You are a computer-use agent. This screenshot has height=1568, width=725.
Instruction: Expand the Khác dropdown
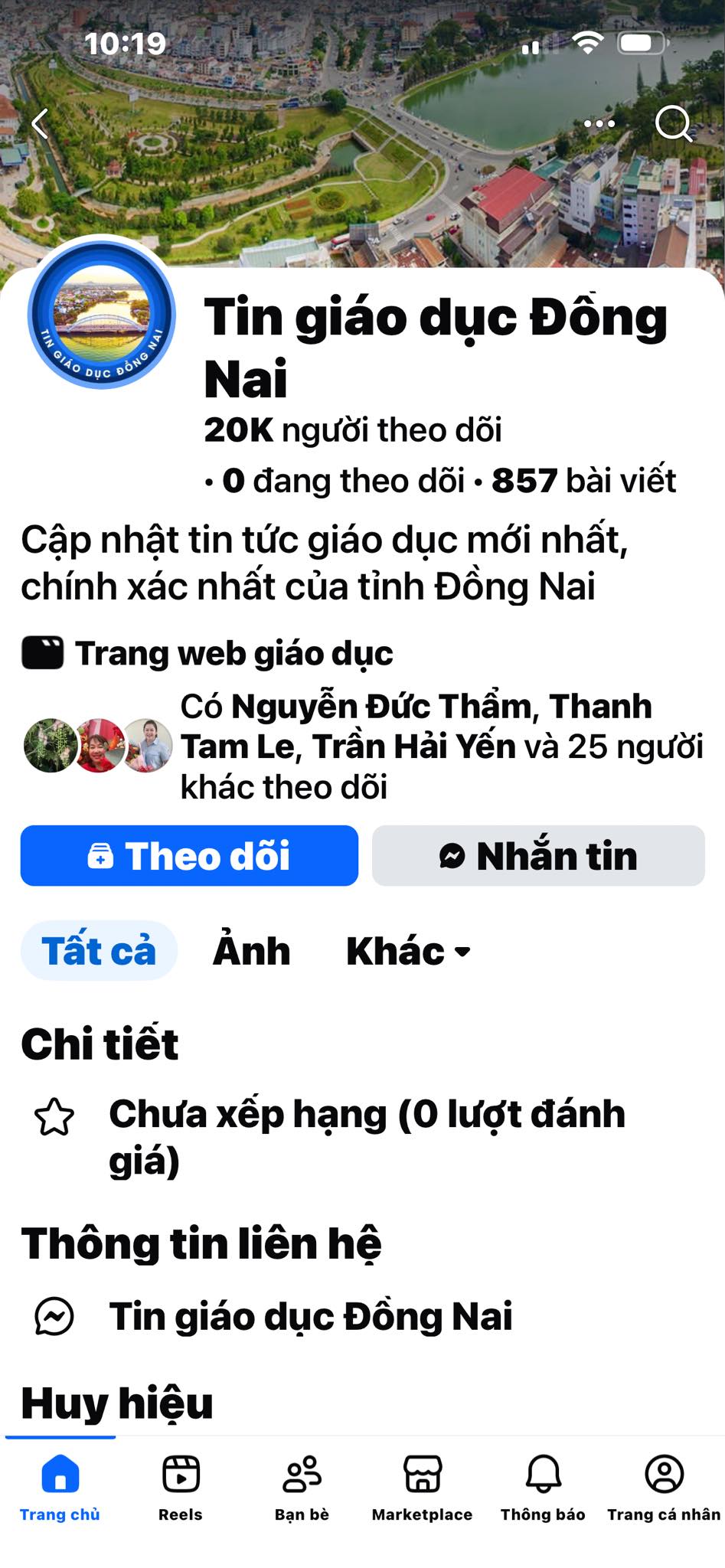point(408,951)
